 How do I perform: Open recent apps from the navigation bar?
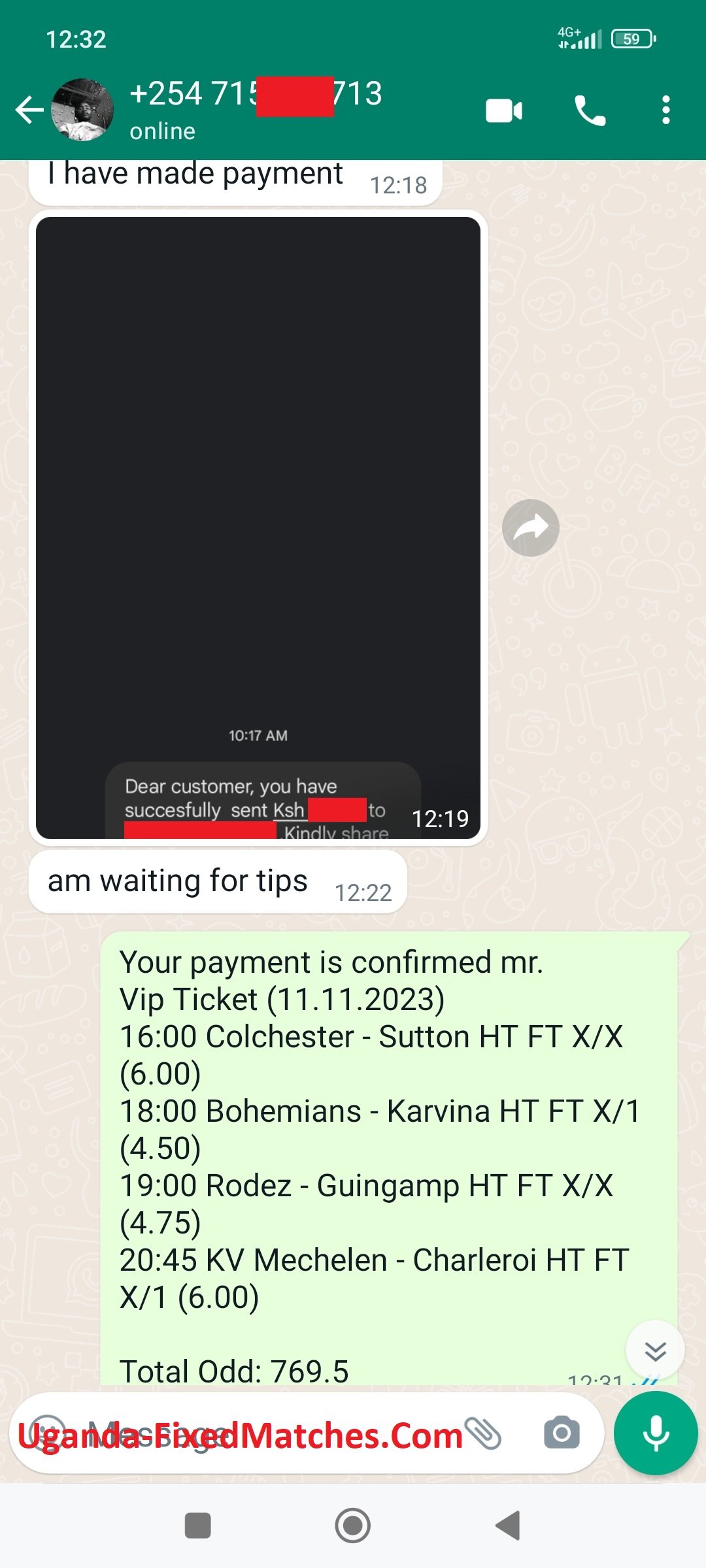pyautogui.click(x=197, y=1526)
